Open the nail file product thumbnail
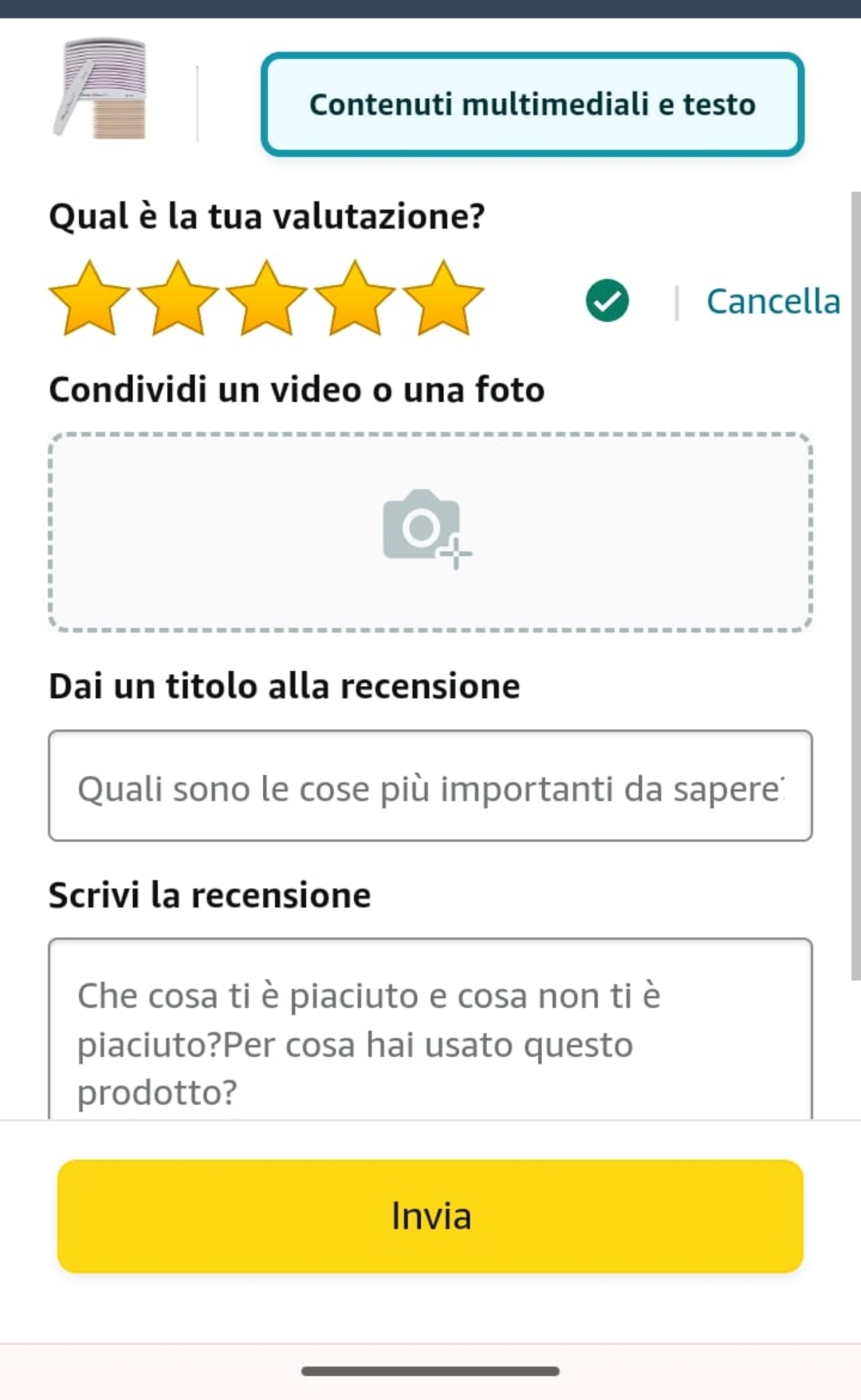861x1400 pixels. click(x=101, y=89)
